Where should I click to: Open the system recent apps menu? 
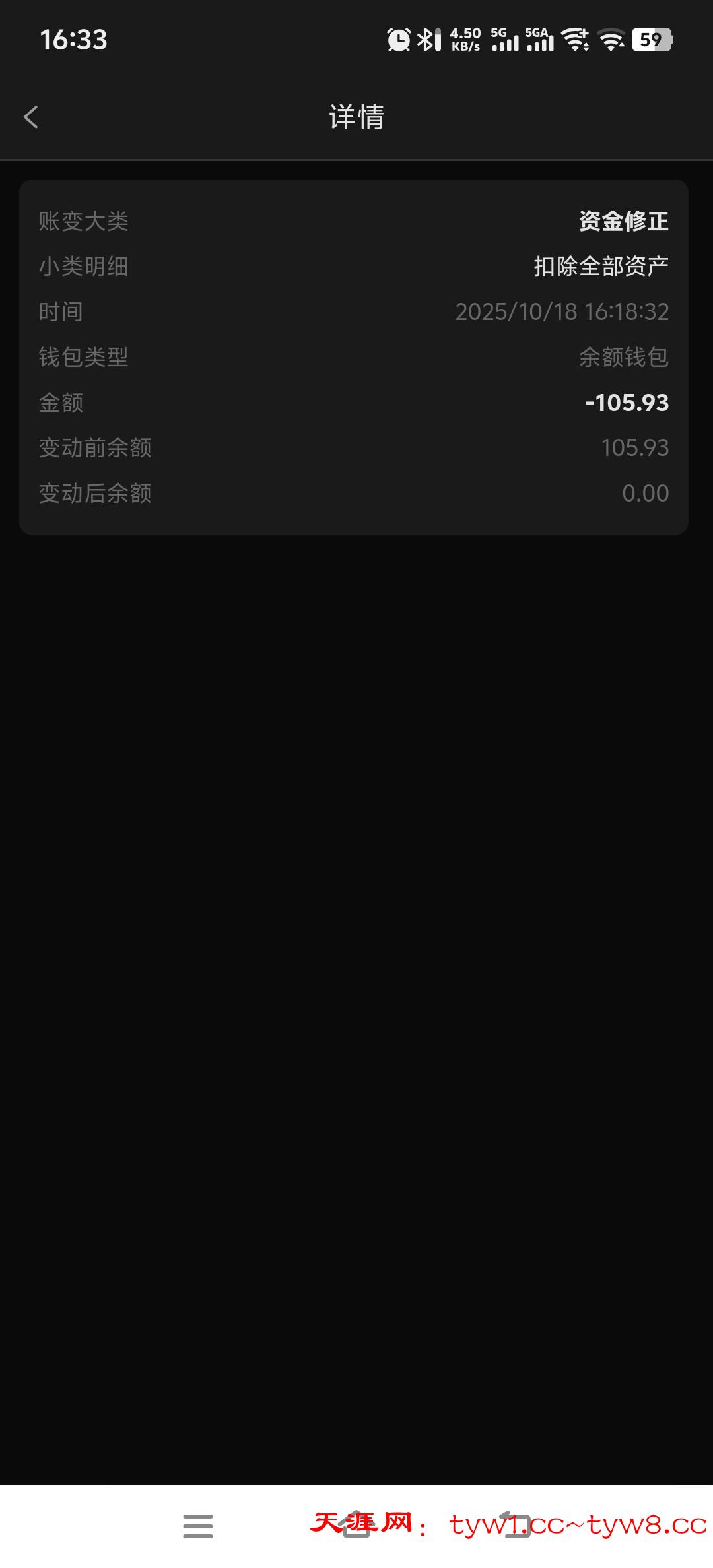(x=197, y=1526)
